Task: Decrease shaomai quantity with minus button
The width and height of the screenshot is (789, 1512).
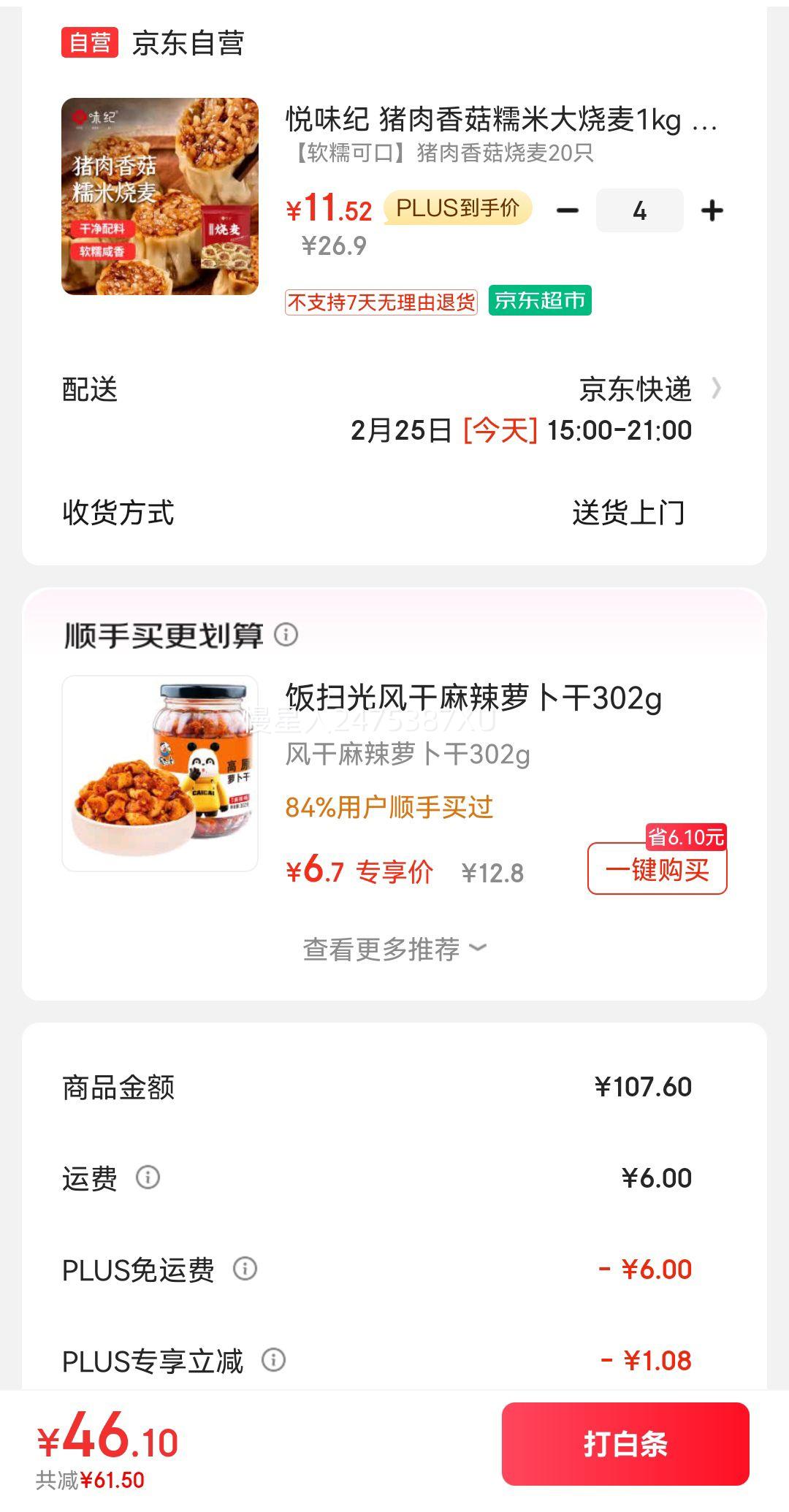Action: coord(568,210)
